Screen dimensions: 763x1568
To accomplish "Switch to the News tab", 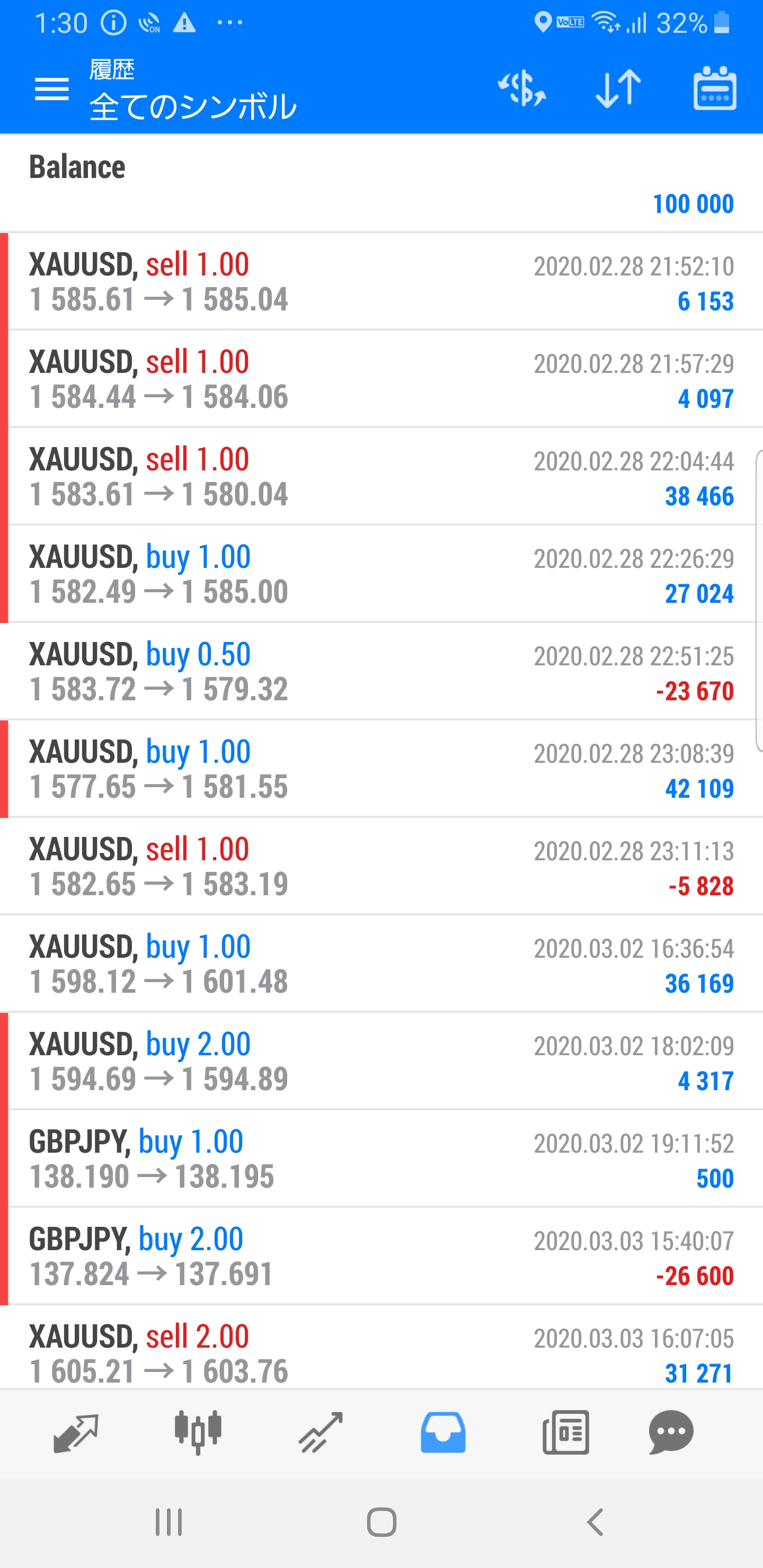I will (566, 1432).
